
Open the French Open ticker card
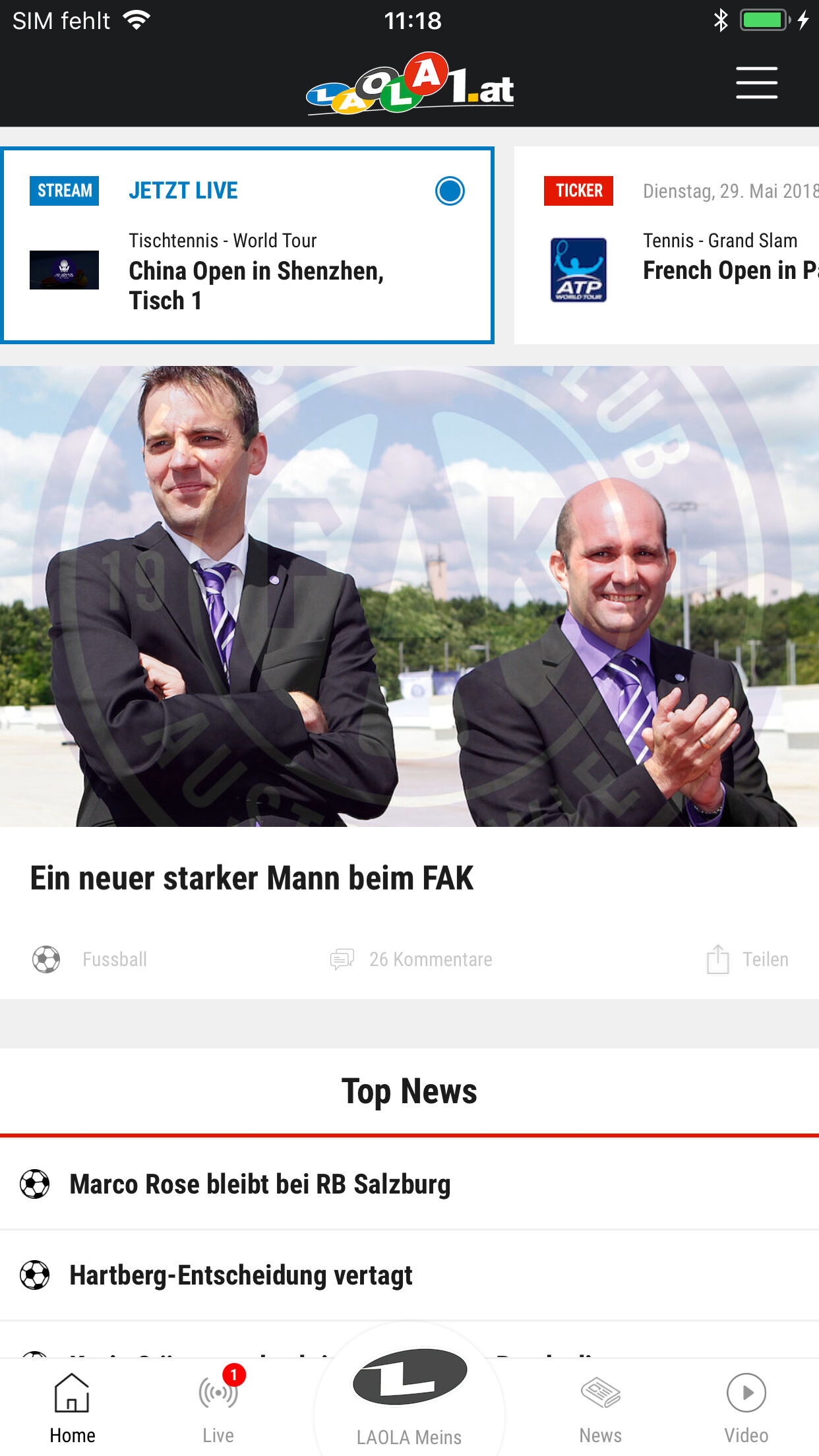click(666, 245)
